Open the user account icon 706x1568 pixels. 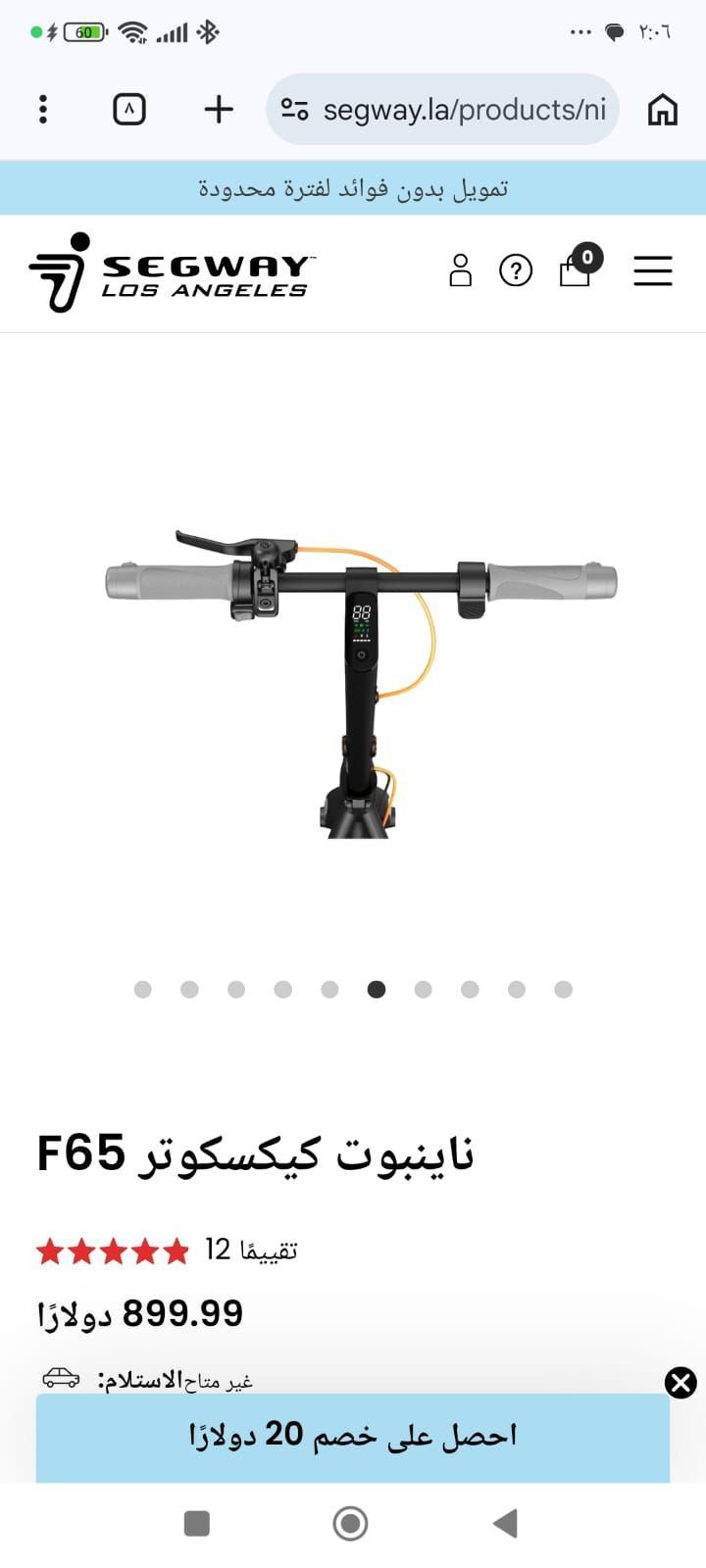click(x=460, y=270)
